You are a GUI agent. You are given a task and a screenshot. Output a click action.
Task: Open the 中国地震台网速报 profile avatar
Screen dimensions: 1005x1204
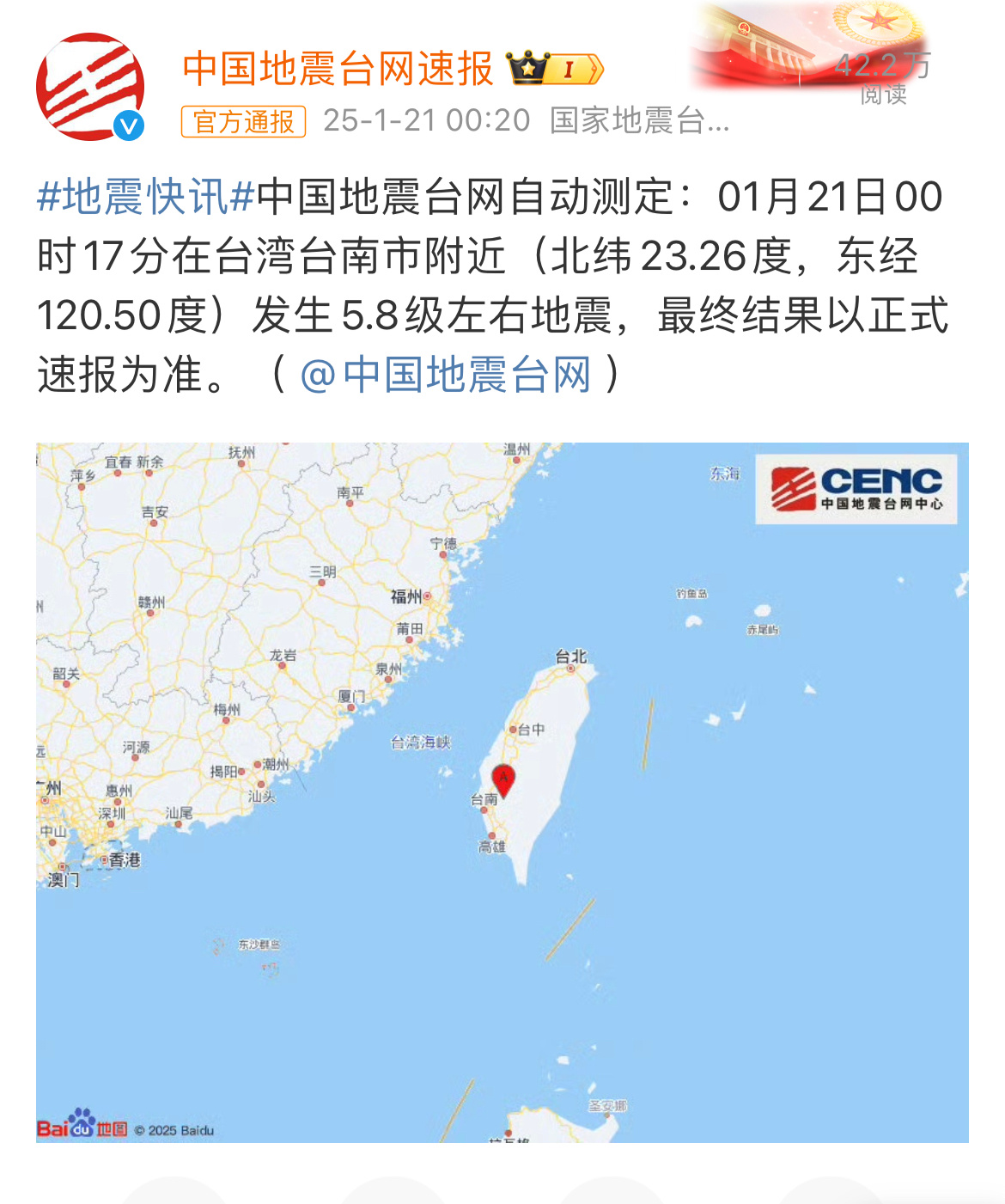pos(90,87)
